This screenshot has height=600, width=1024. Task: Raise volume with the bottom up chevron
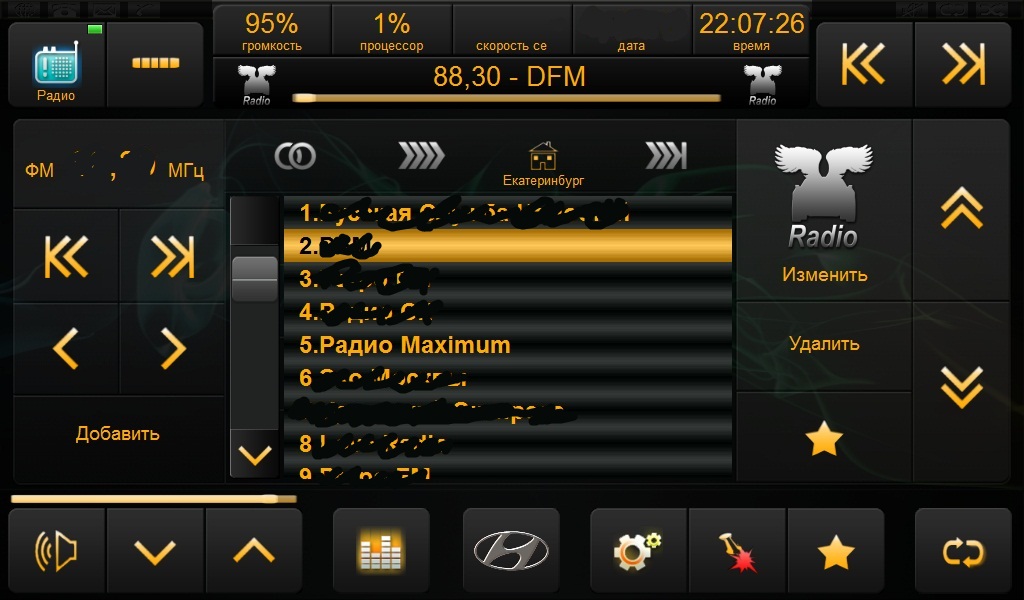pyautogui.click(x=253, y=551)
